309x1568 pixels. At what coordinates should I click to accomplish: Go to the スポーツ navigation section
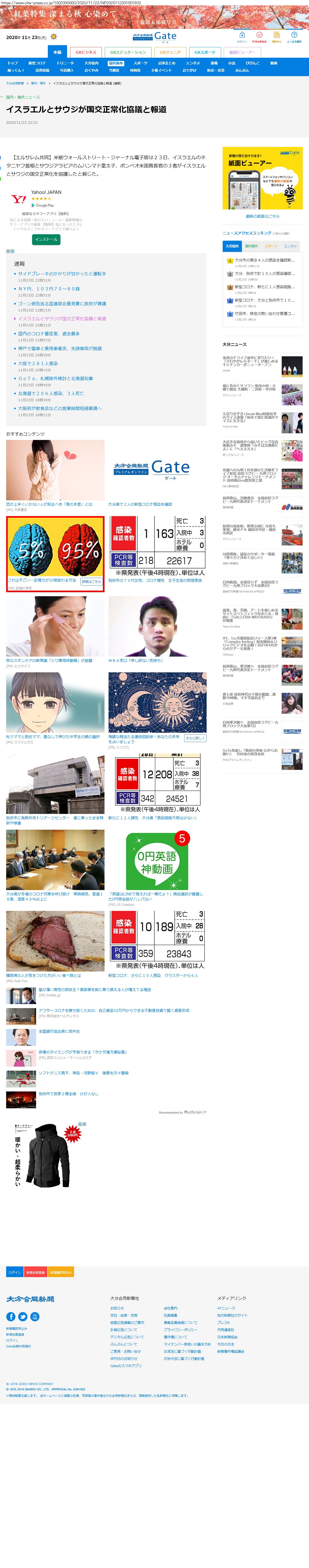click(140, 63)
